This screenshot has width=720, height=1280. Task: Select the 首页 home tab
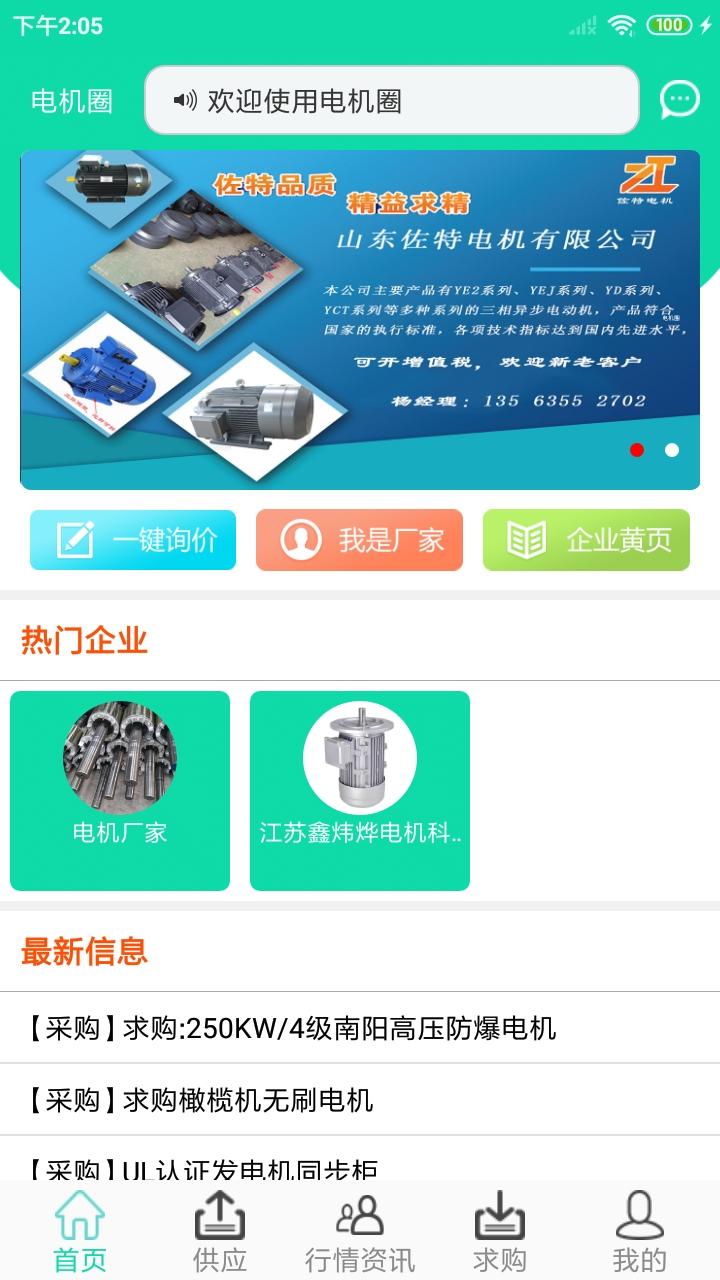click(80, 1232)
